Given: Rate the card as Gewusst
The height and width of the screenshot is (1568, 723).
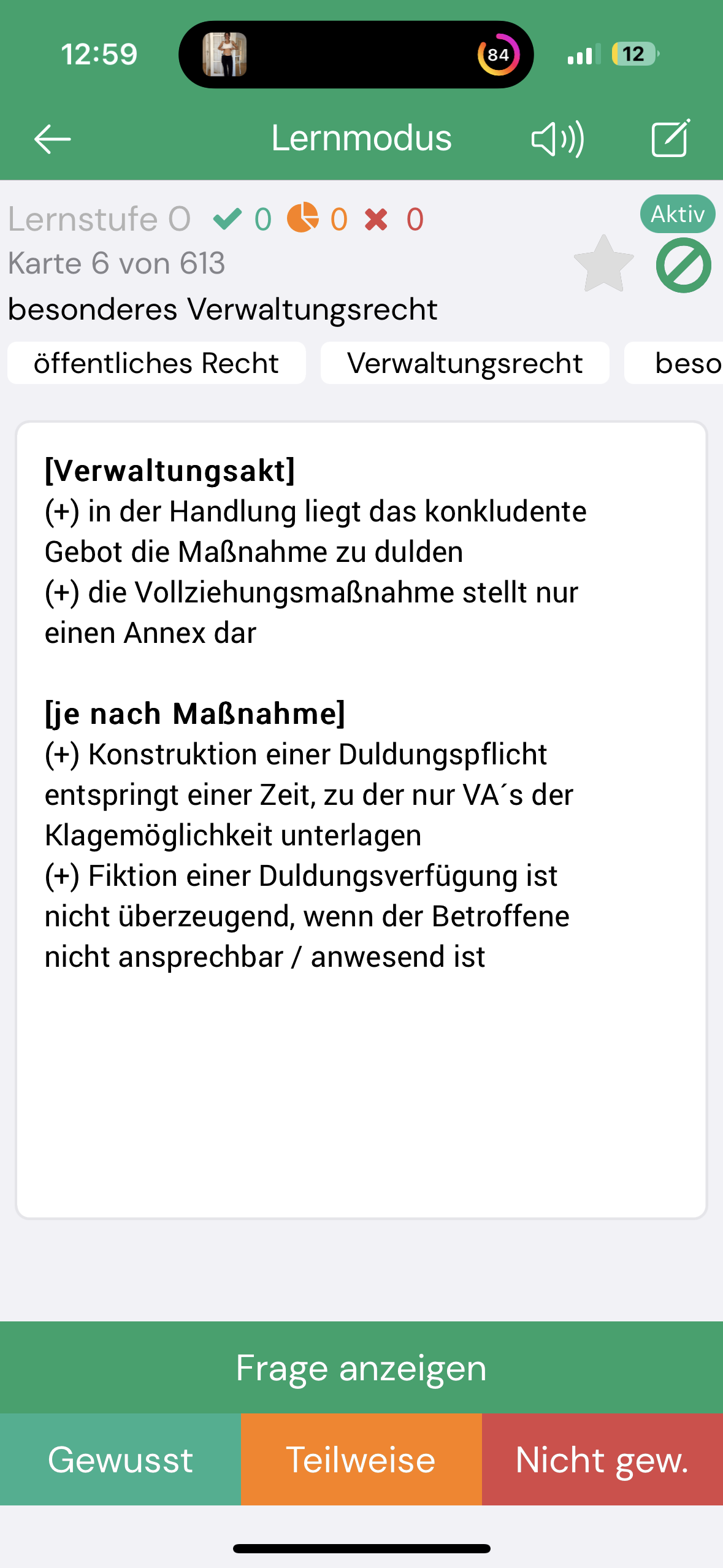Looking at the screenshot, I should pyautogui.click(x=120, y=1459).
